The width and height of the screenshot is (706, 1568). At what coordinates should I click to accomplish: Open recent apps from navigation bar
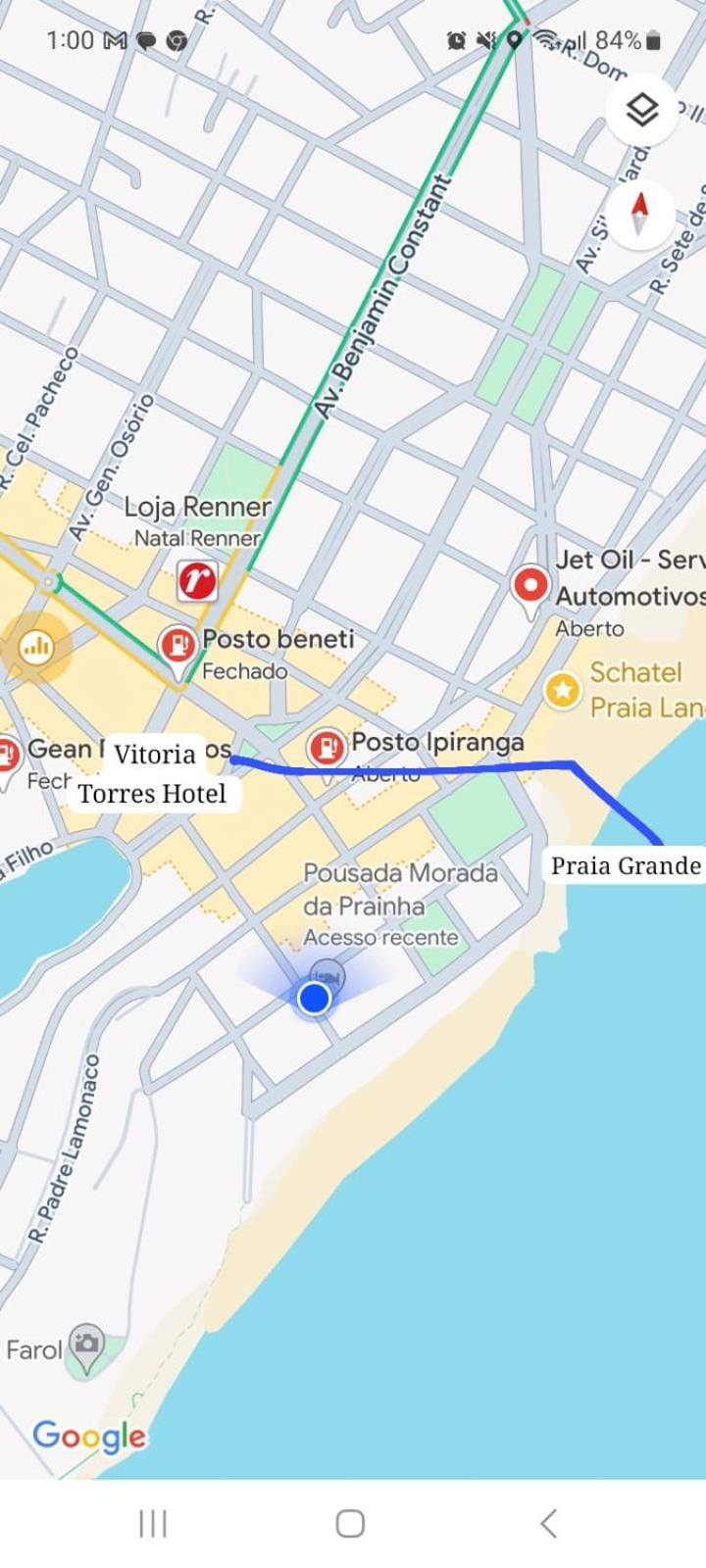tap(153, 1523)
